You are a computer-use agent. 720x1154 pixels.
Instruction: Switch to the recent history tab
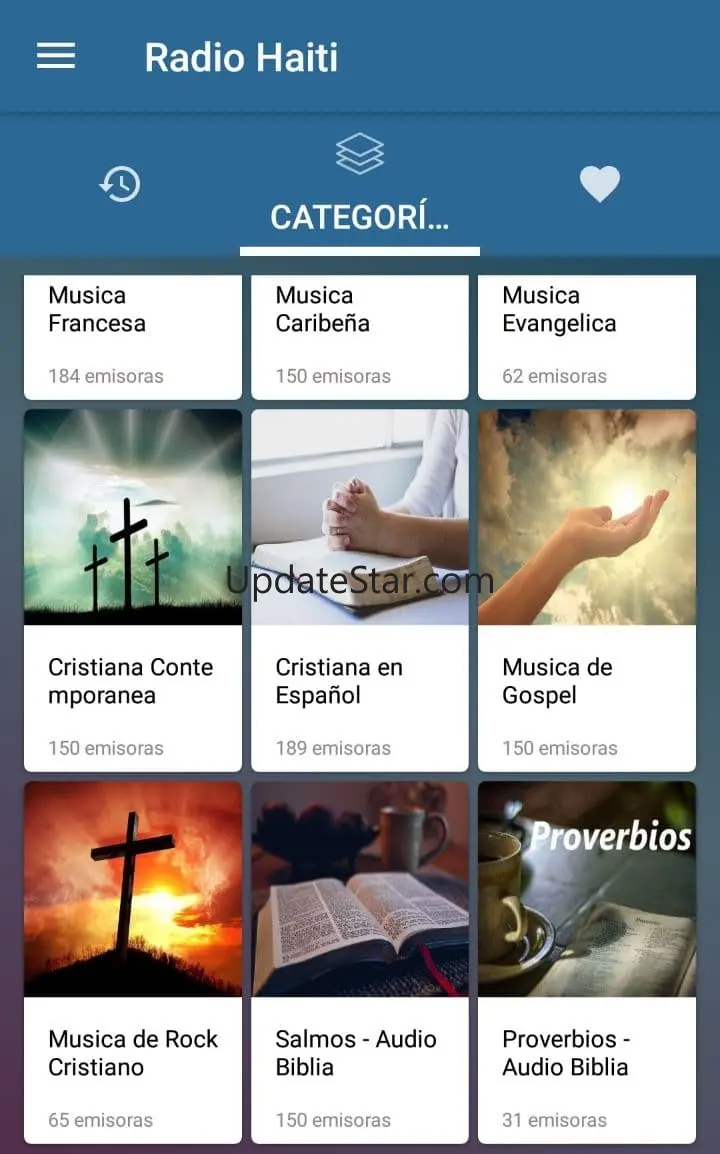(x=120, y=184)
